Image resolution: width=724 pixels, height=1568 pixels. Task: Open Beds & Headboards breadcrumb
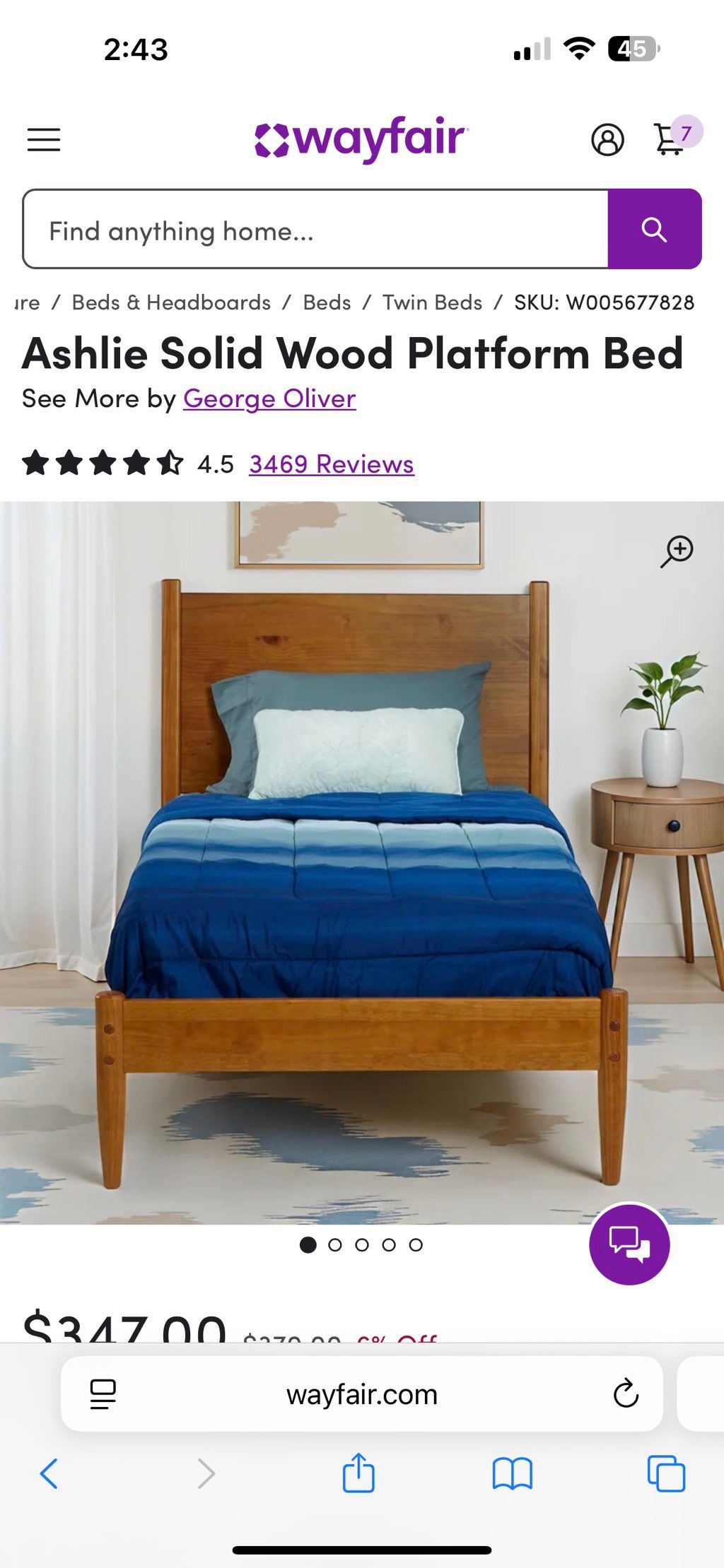pyautogui.click(x=171, y=302)
